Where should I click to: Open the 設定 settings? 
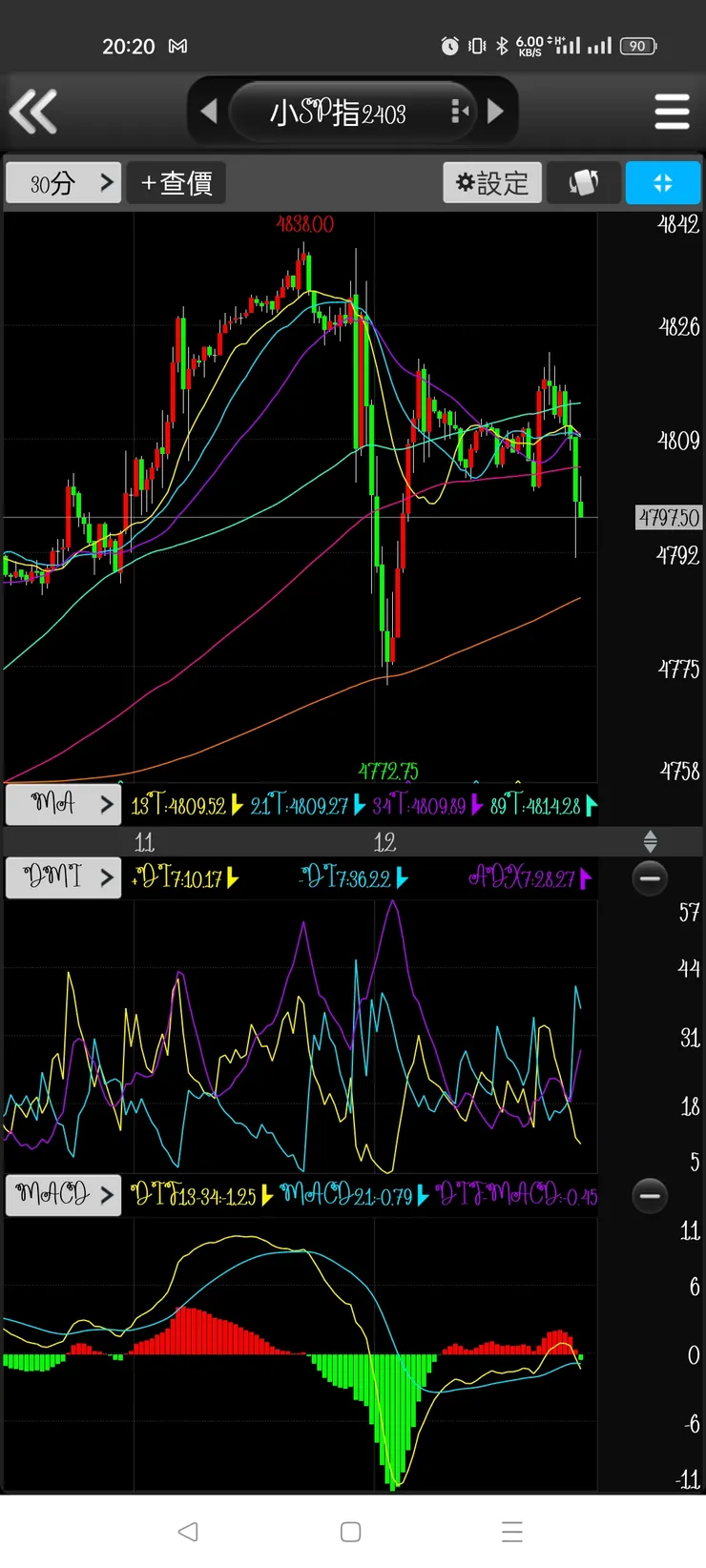(x=492, y=182)
